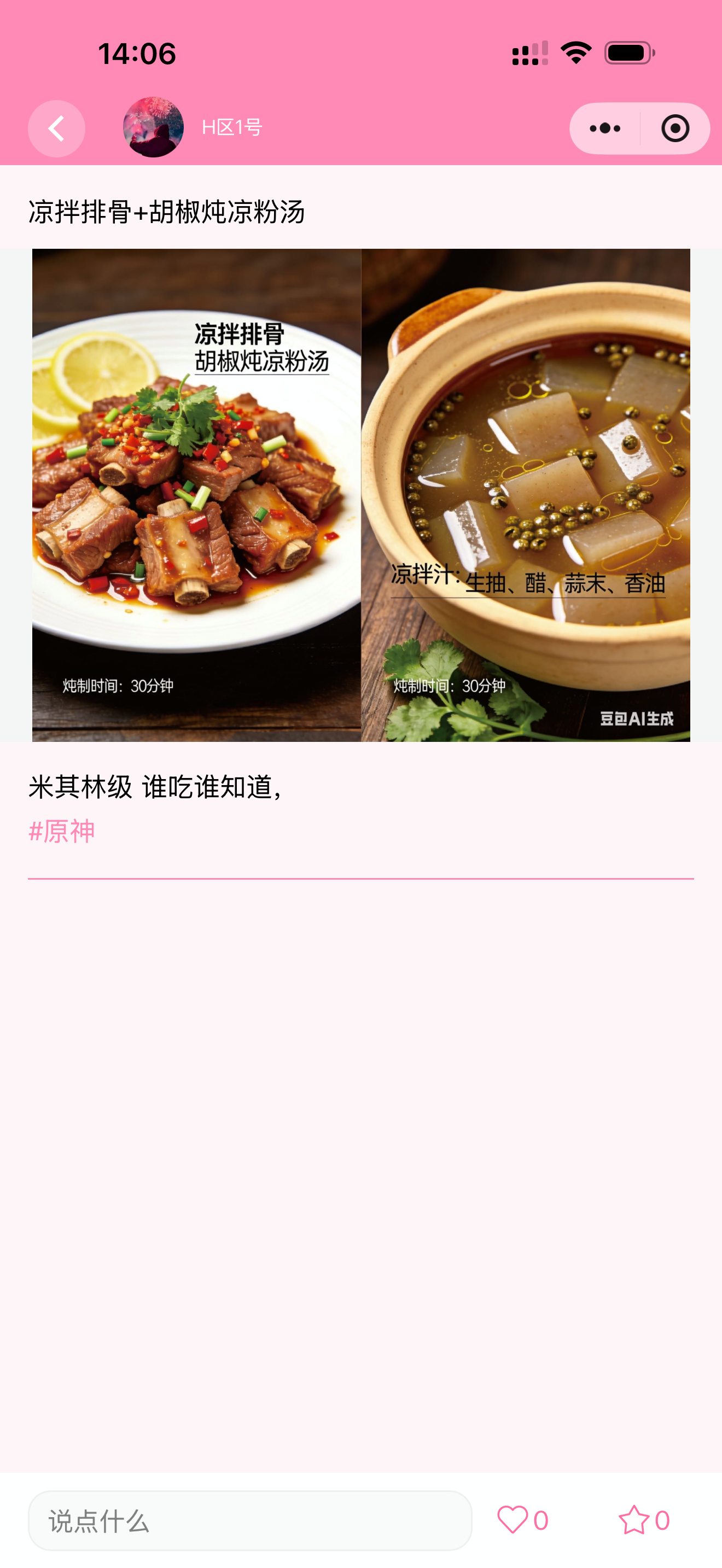This screenshot has height=1568, width=722.
Task: Open the #原神 hashtag
Action: tap(61, 831)
